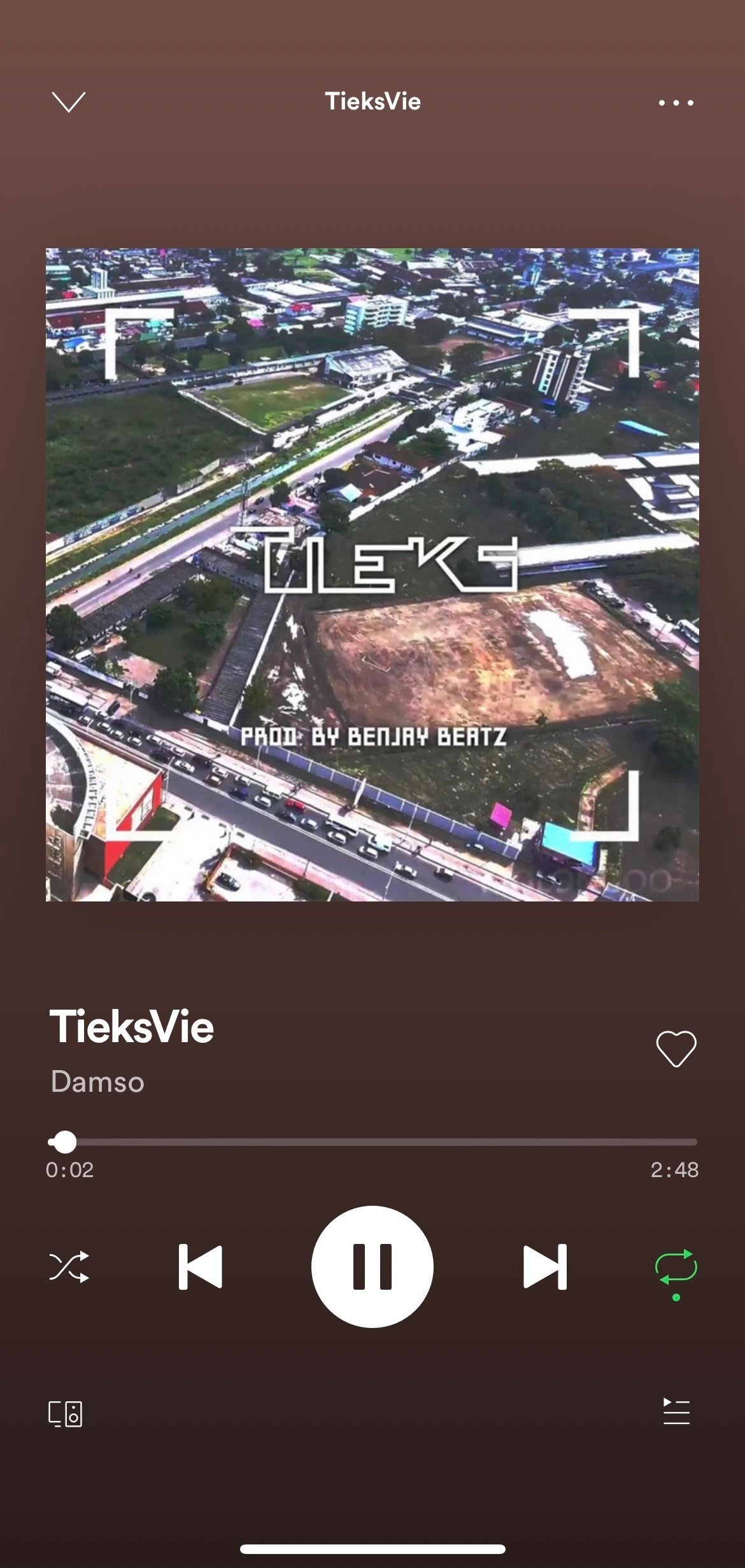Image resolution: width=745 pixels, height=1568 pixels.
Task: Go back to the previous track
Action: tap(200, 1267)
